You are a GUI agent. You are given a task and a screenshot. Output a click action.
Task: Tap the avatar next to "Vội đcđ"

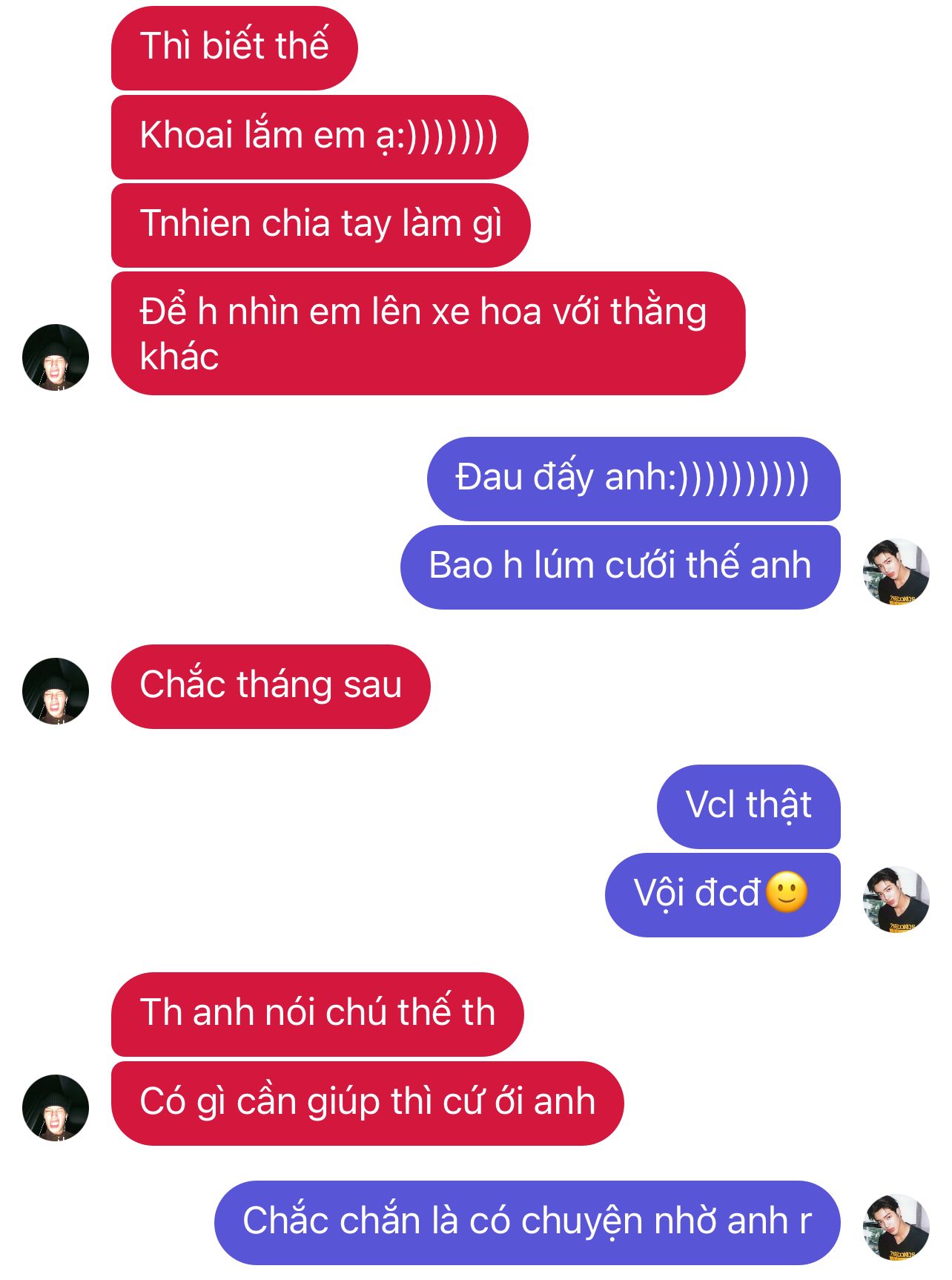(x=896, y=899)
